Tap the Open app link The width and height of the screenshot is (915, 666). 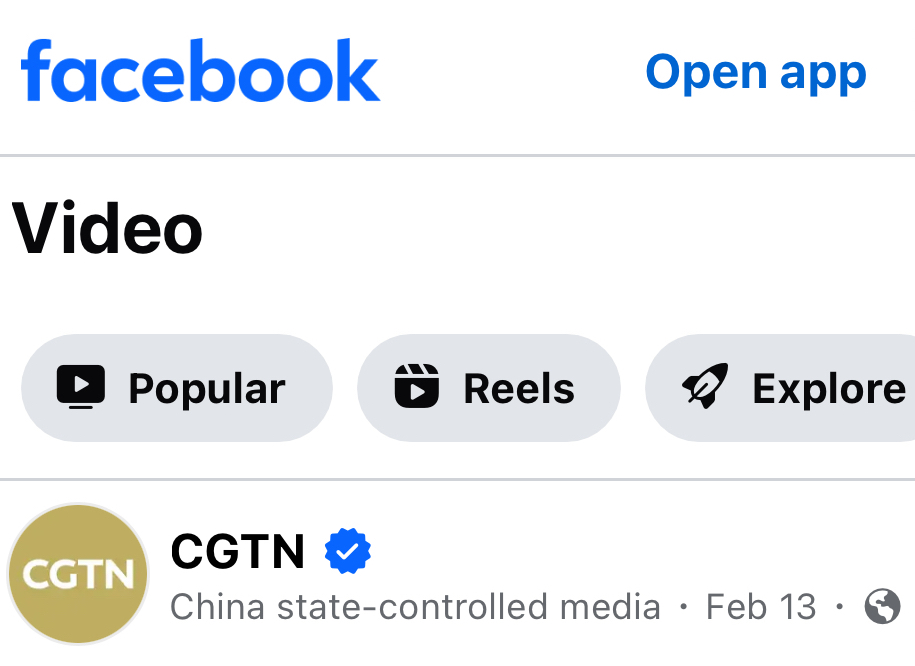(755, 73)
